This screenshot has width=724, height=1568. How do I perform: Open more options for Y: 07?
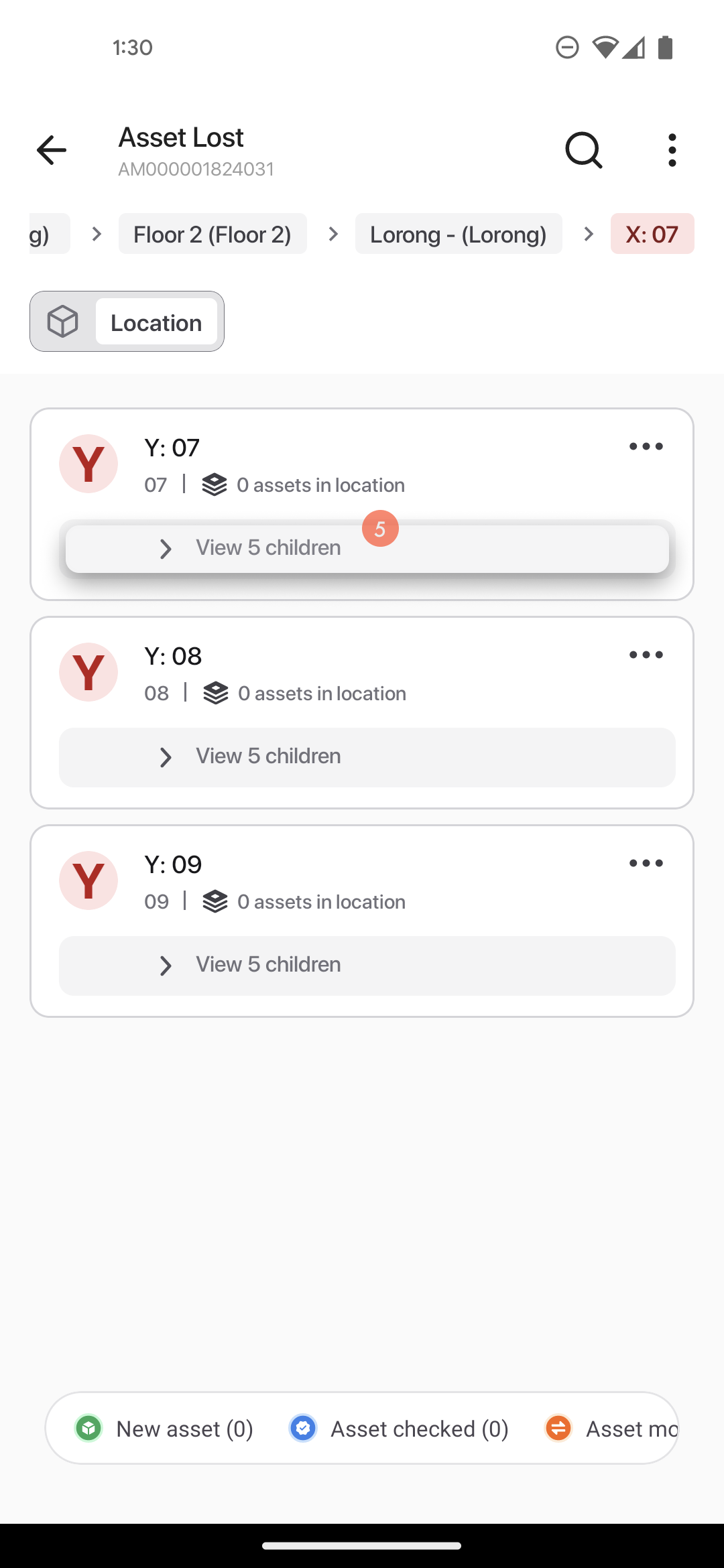click(x=646, y=446)
